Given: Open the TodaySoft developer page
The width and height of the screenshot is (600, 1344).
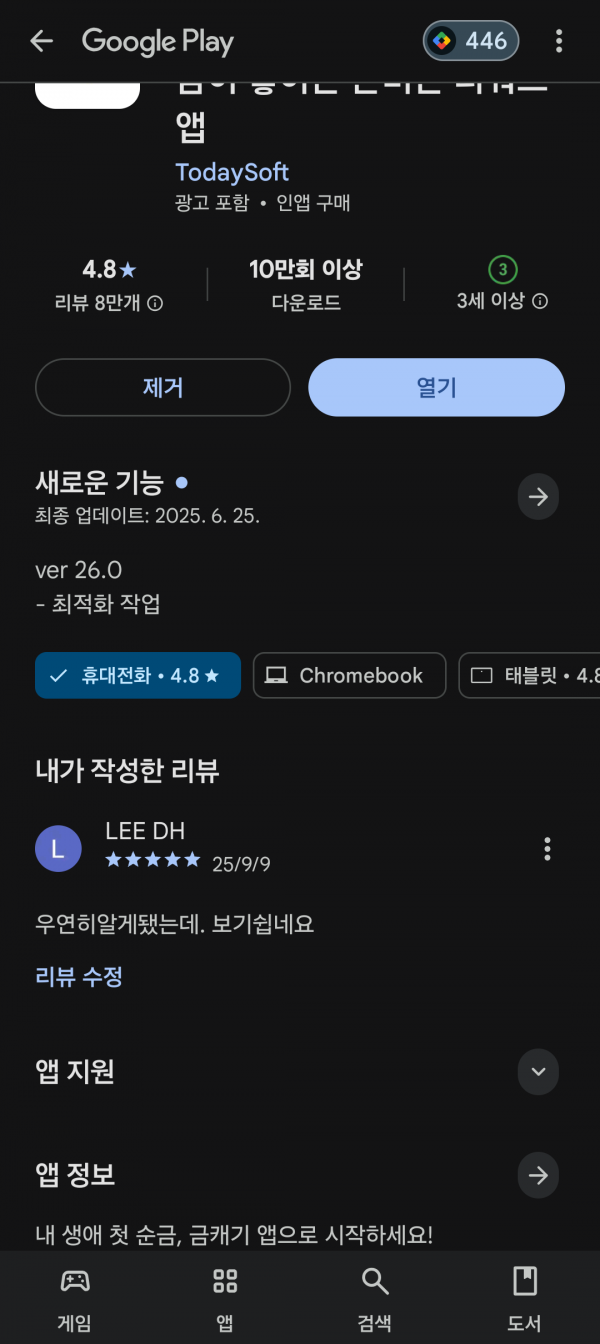Looking at the screenshot, I should click(232, 172).
